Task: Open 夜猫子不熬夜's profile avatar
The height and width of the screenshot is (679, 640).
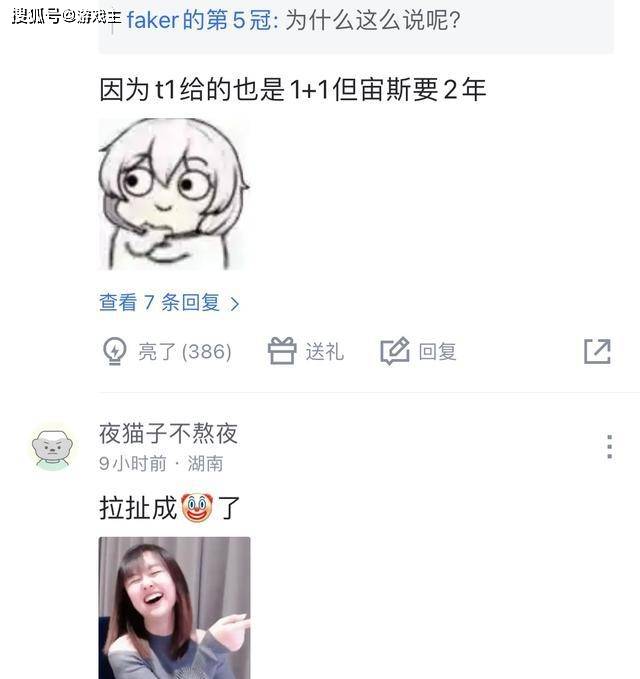Action: point(52,447)
